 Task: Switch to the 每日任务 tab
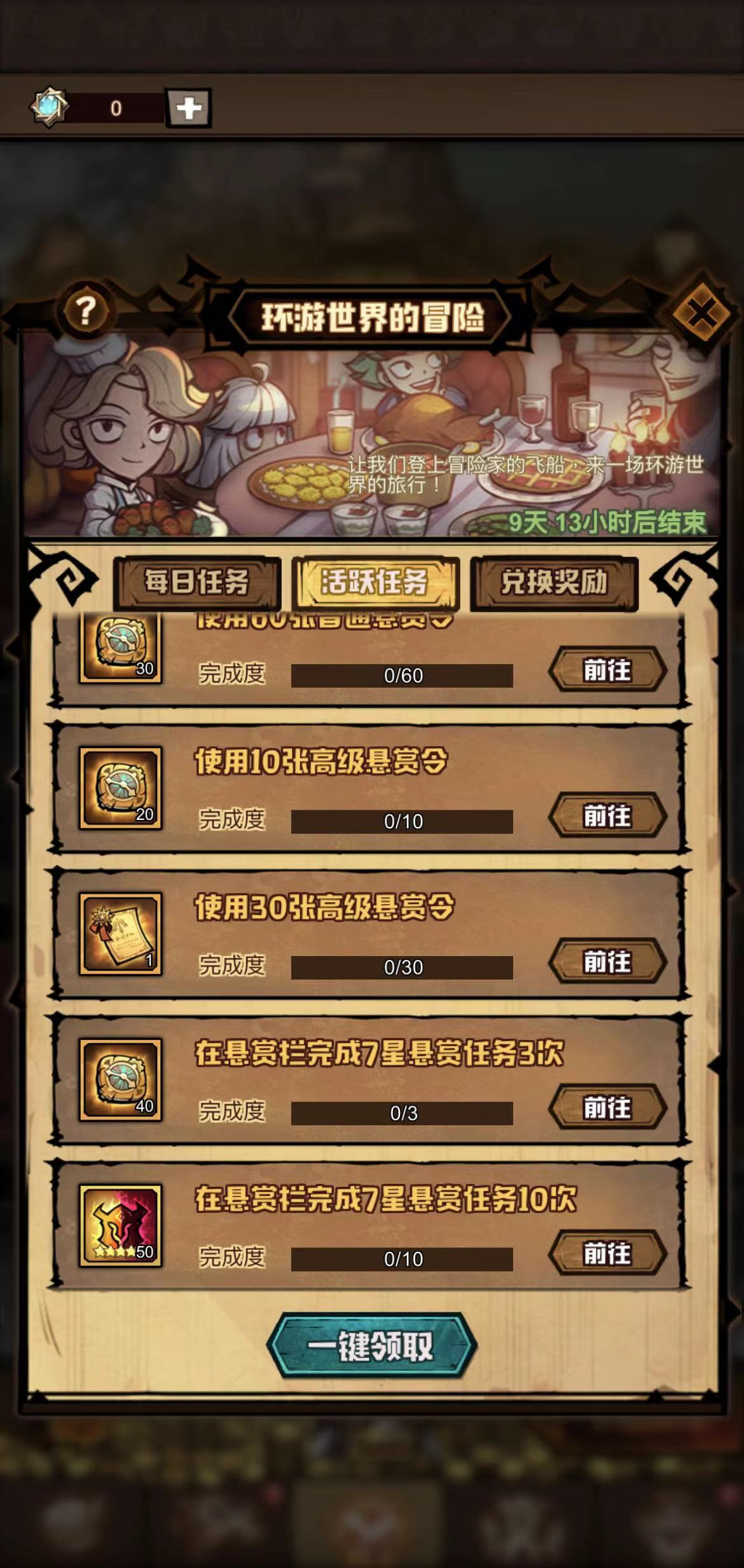pos(196,581)
